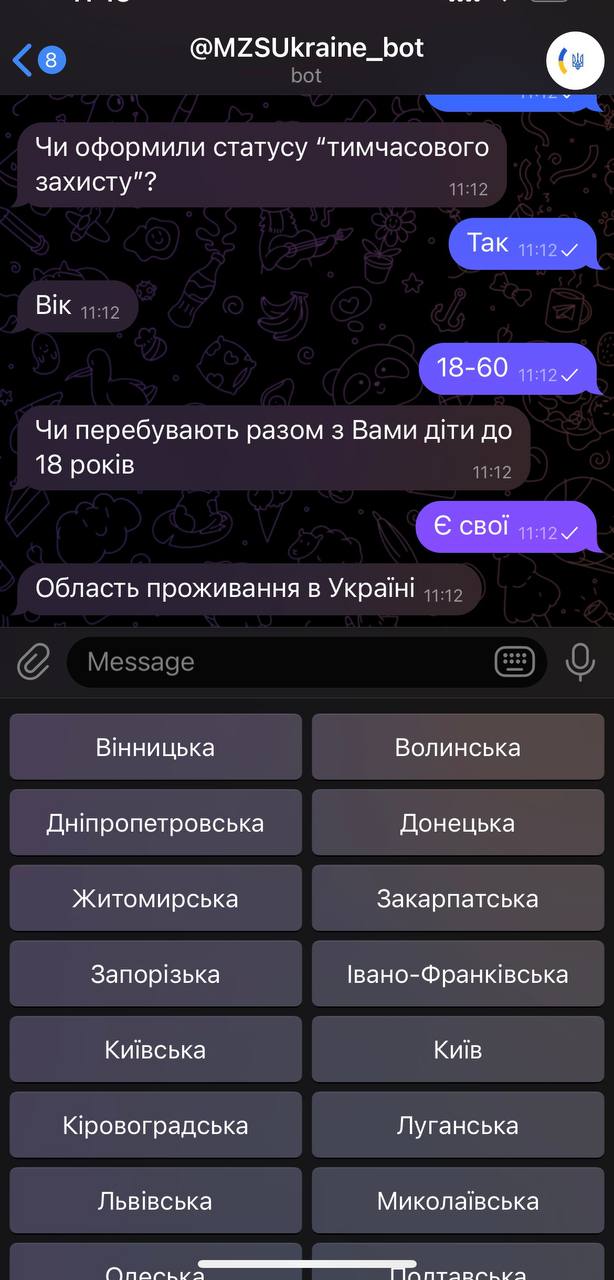Pick Київська region

pos(155,1050)
